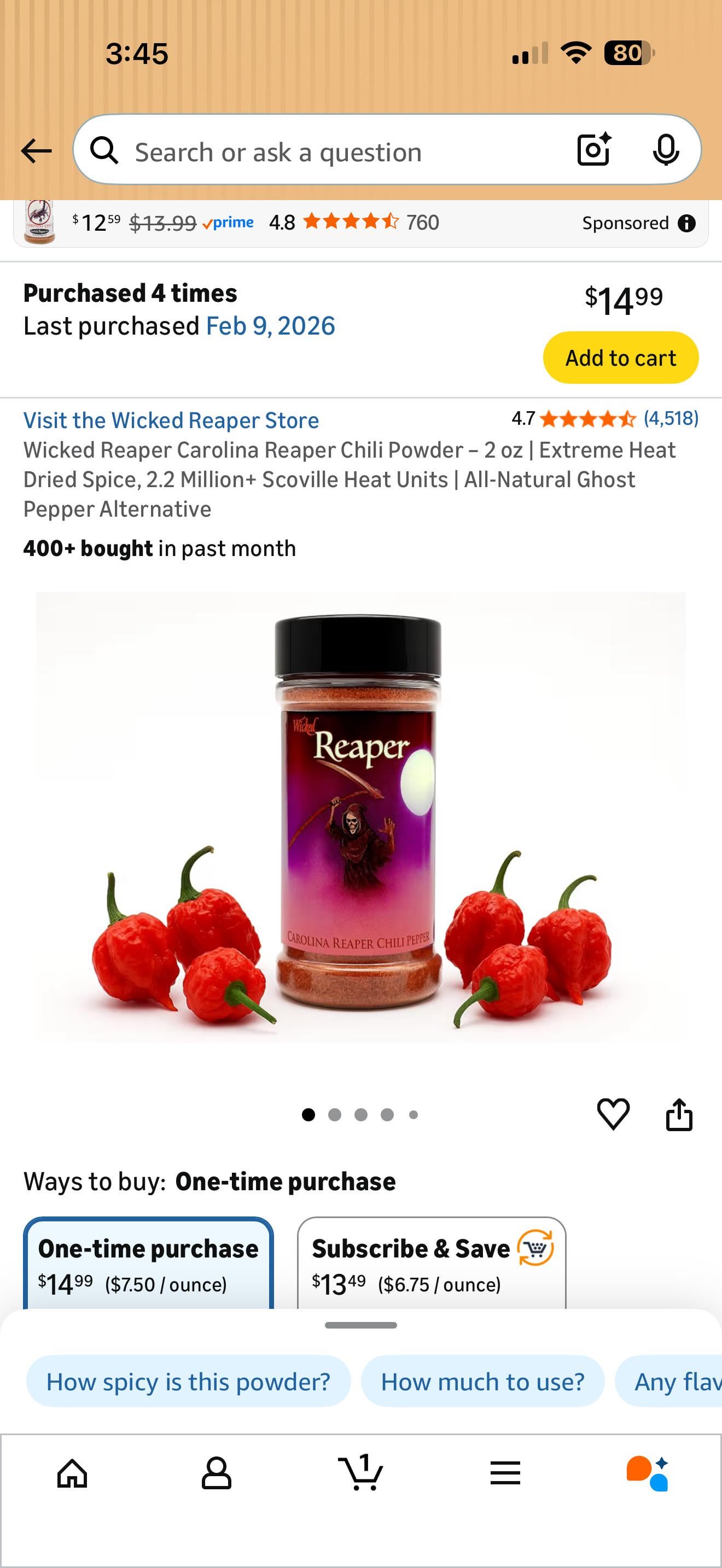Save item to list with the heart

click(613, 1115)
